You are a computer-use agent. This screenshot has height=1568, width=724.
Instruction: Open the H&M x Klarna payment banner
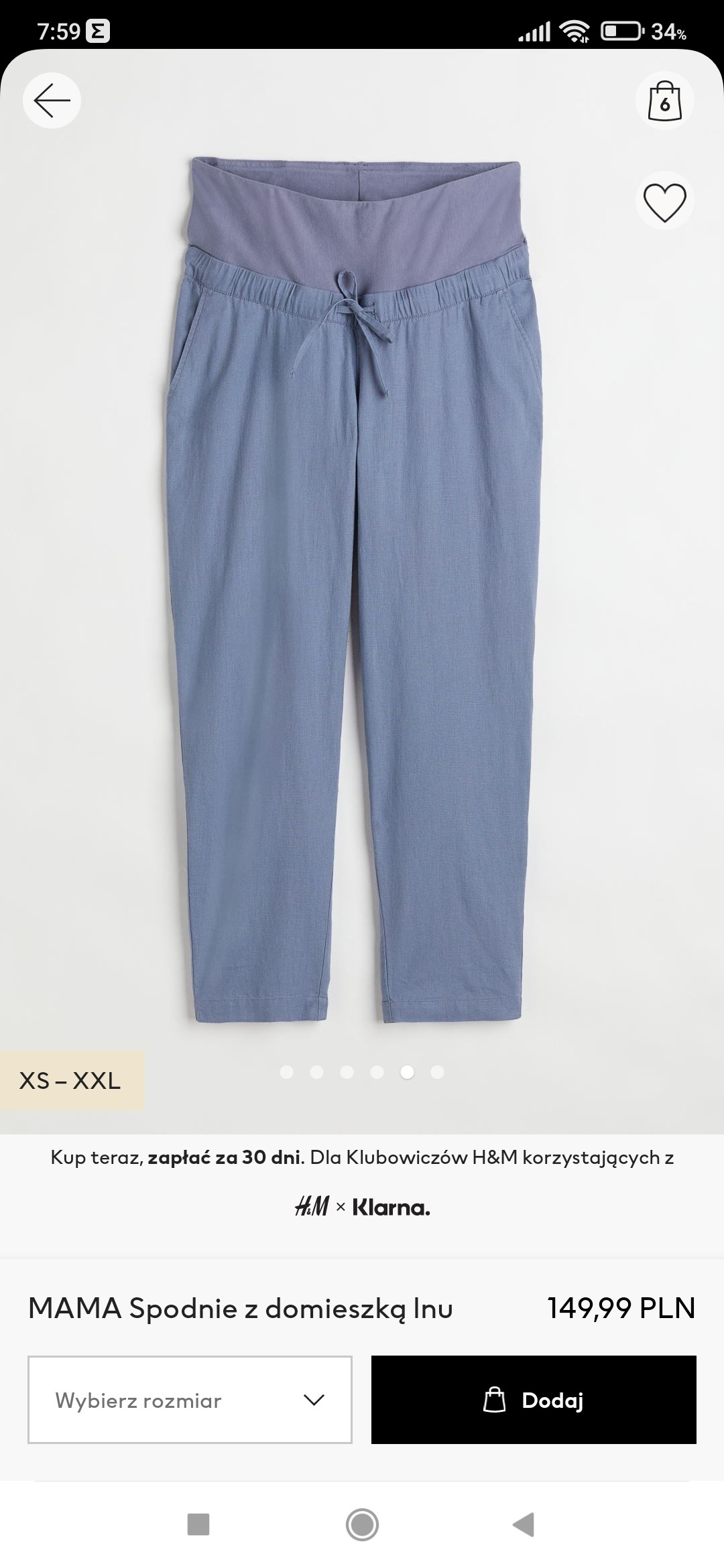point(362,1183)
